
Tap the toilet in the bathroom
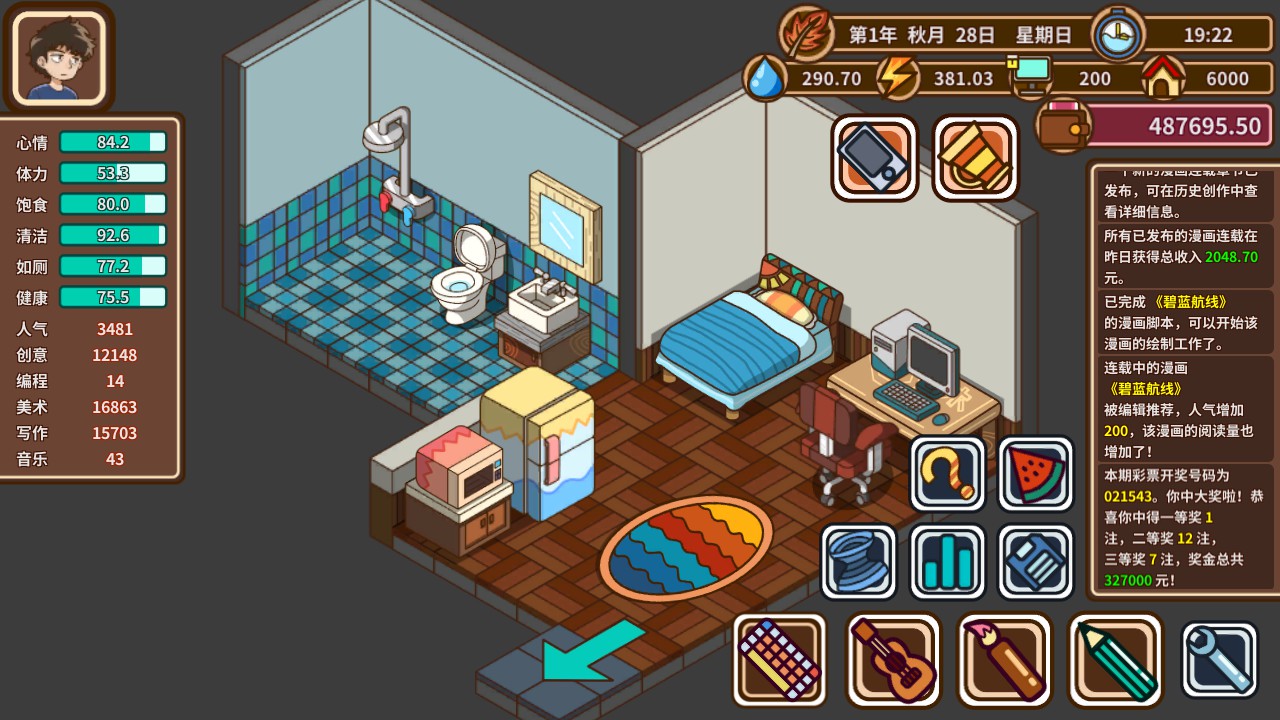[x=467, y=275]
